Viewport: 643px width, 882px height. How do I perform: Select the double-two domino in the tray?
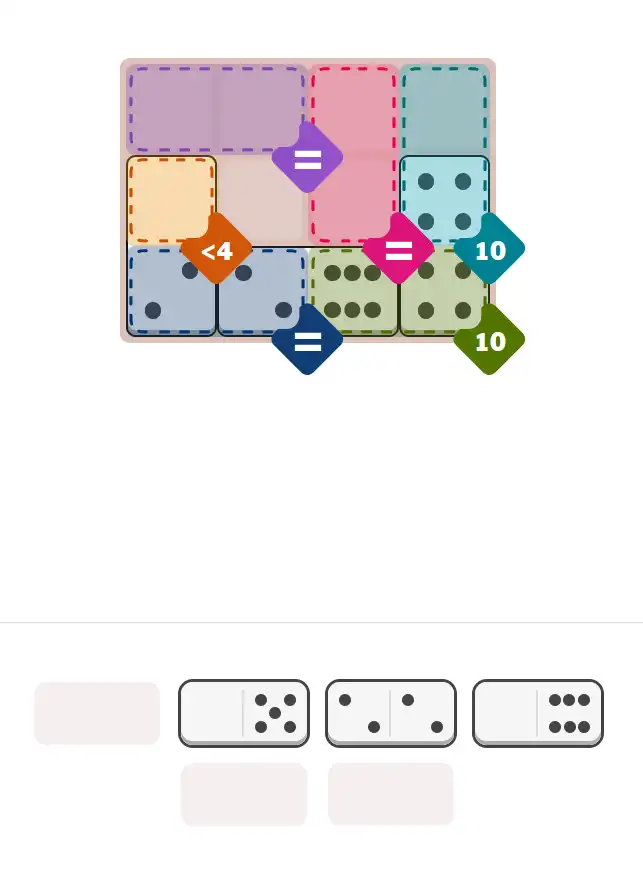391,713
